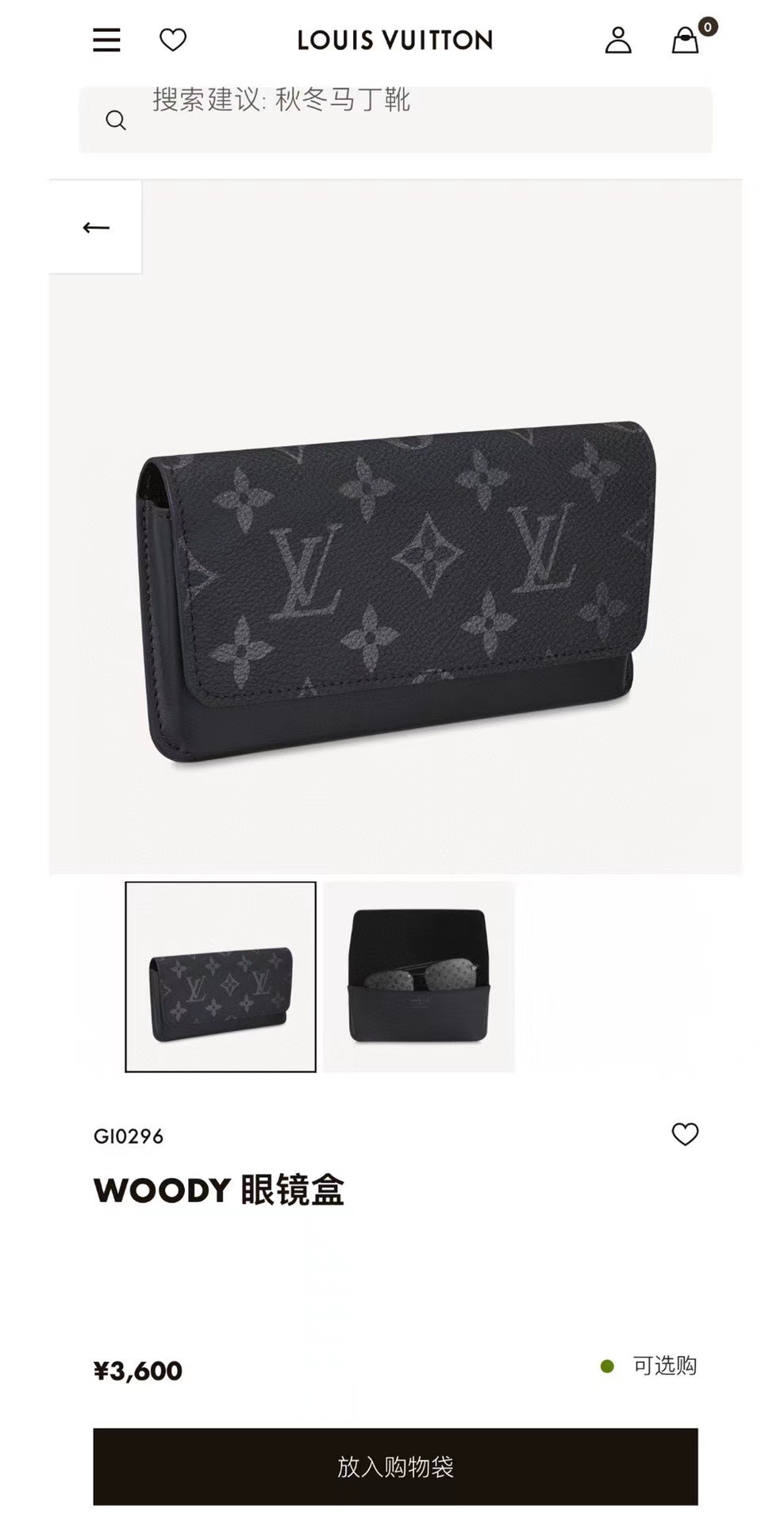Tap the search field
The image size is (784, 1524).
(x=395, y=120)
